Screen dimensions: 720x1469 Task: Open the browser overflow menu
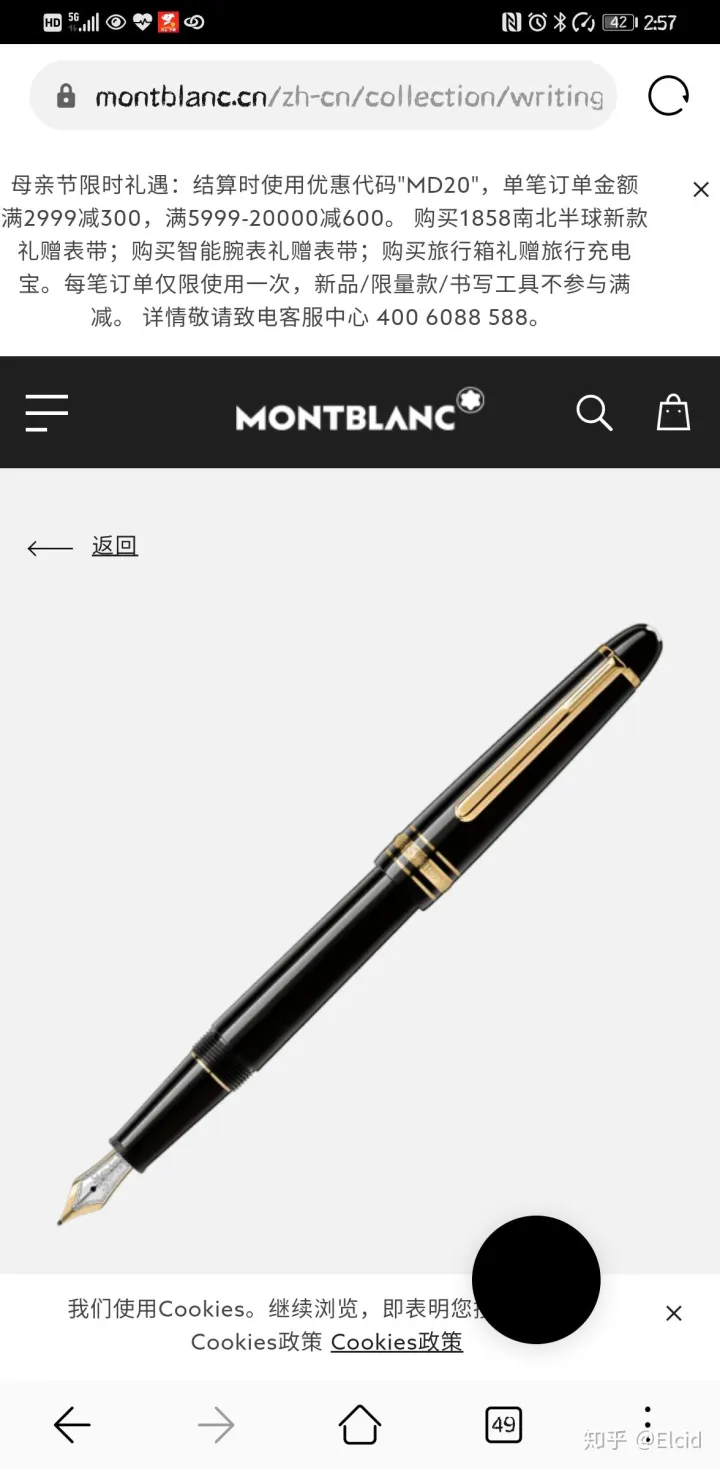[648, 1424]
